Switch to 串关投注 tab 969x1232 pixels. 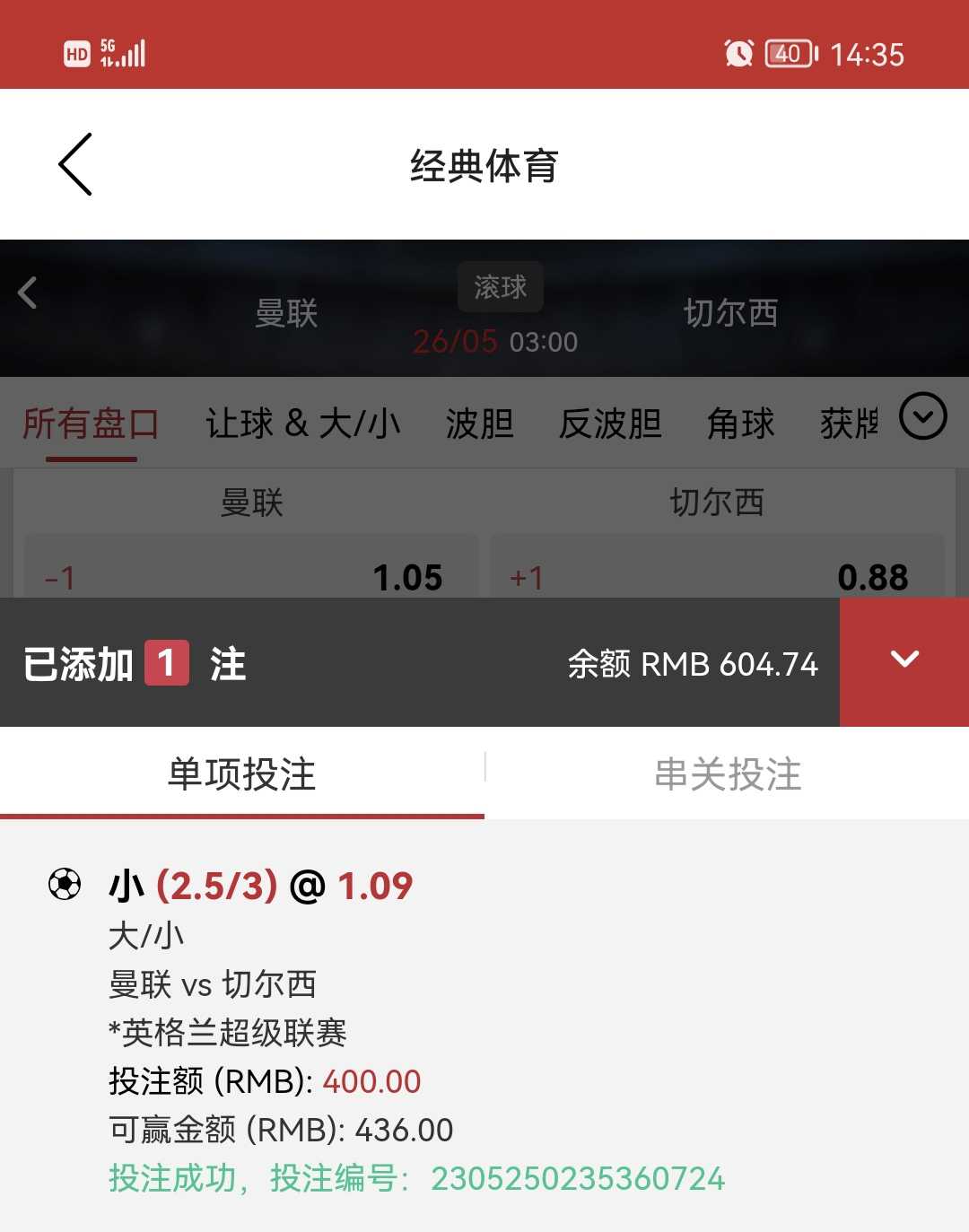(x=727, y=773)
